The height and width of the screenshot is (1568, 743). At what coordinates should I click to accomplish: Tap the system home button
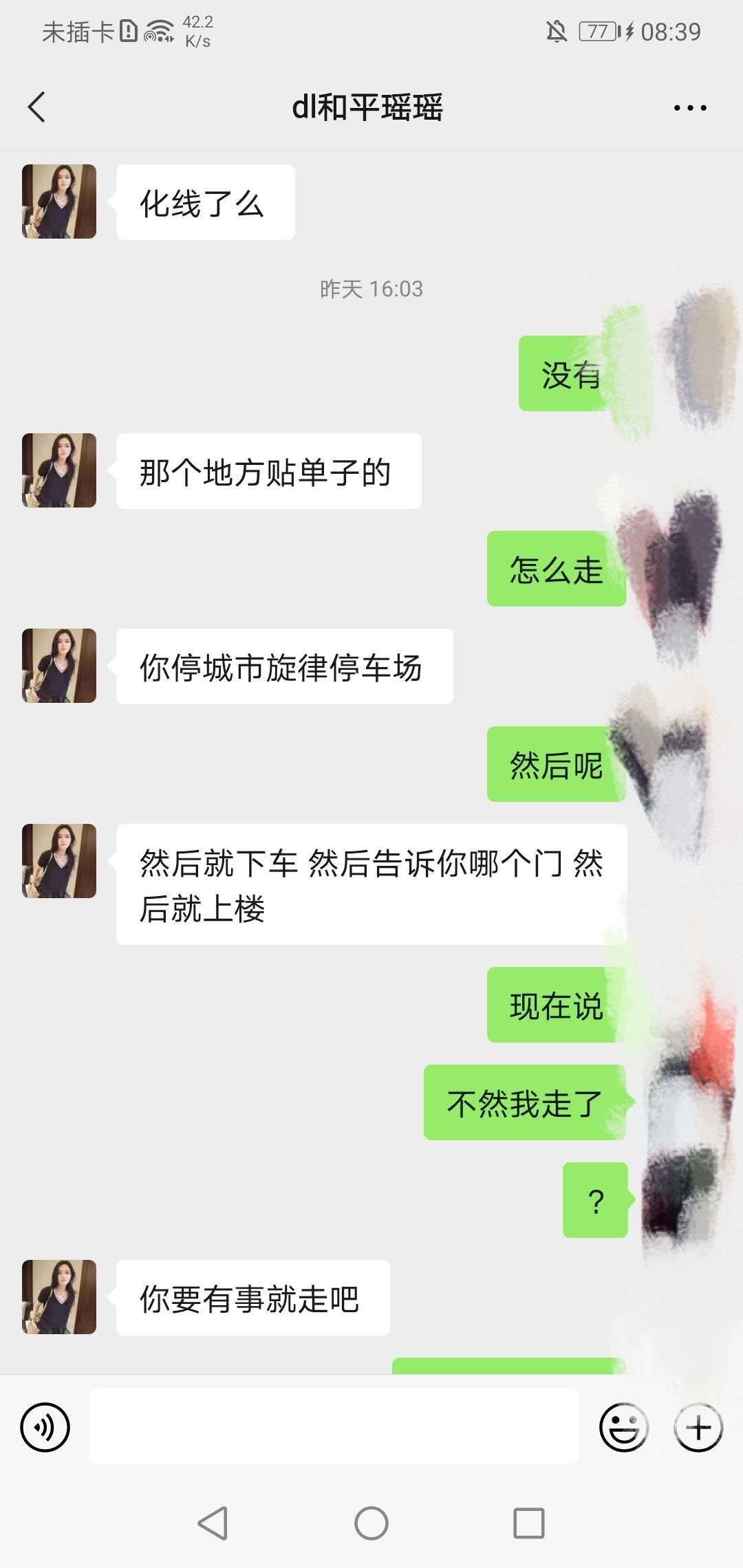pos(371,1523)
